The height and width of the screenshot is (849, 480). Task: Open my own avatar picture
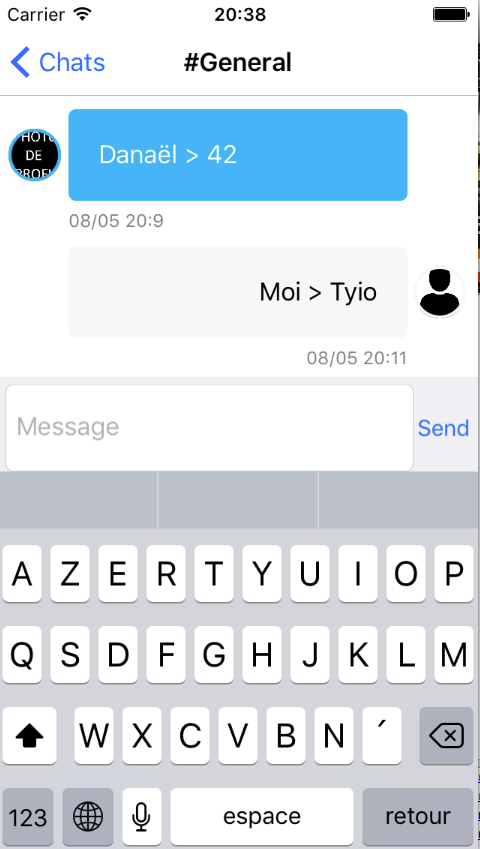pos(439,292)
